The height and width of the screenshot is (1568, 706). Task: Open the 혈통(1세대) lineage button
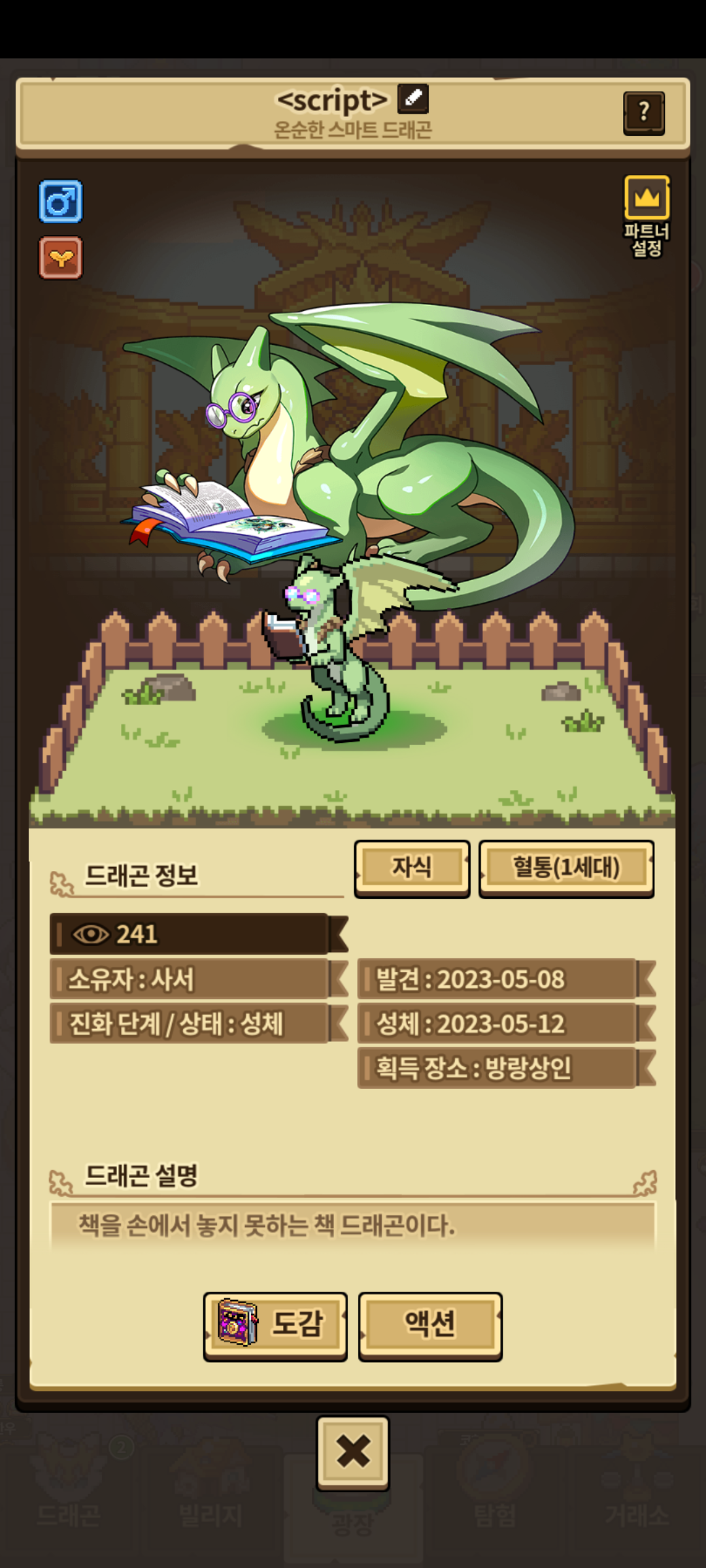point(566,868)
